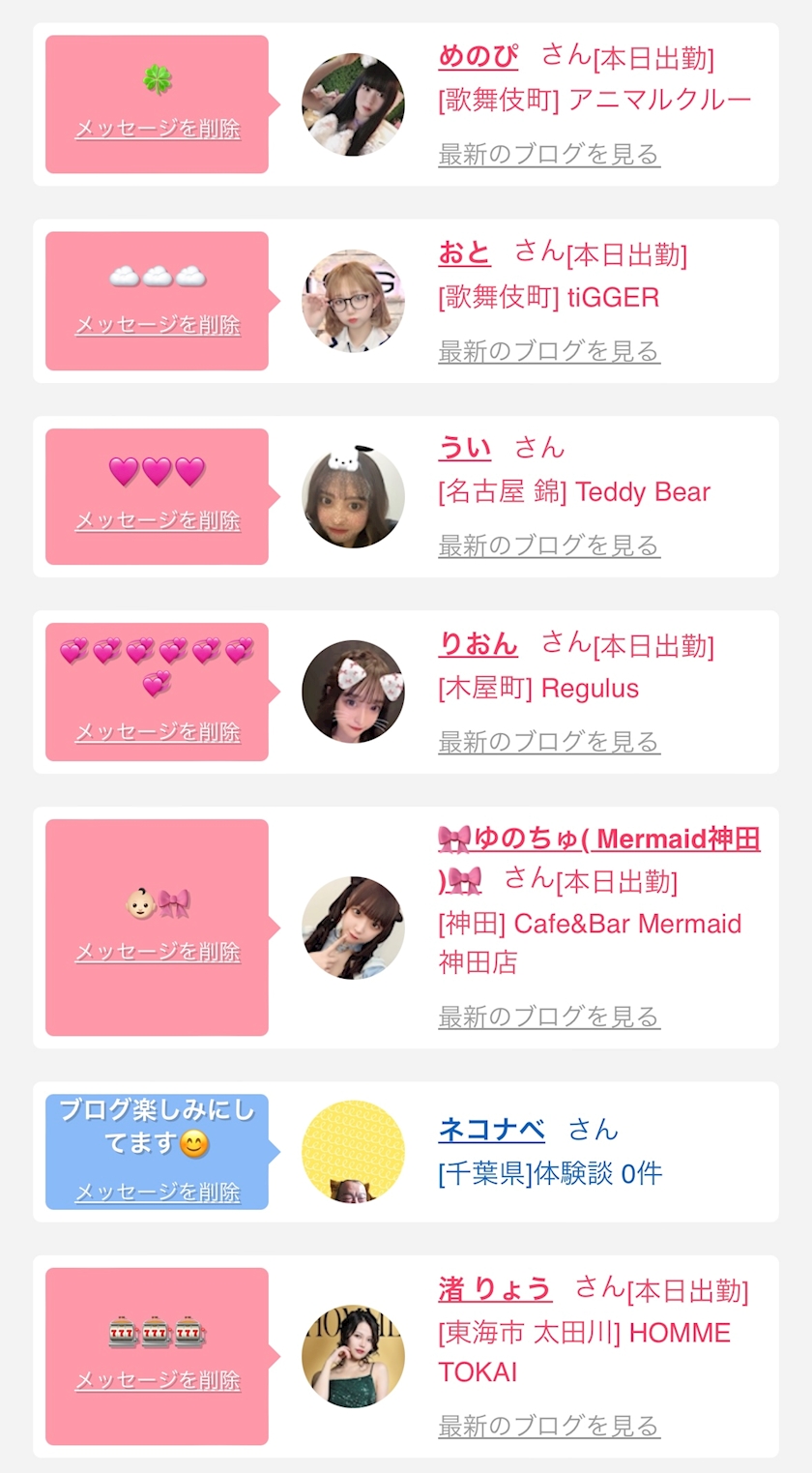This screenshot has width=812, height=1473.
Task: View めのぴ's latest blog
Action: click(x=549, y=154)
